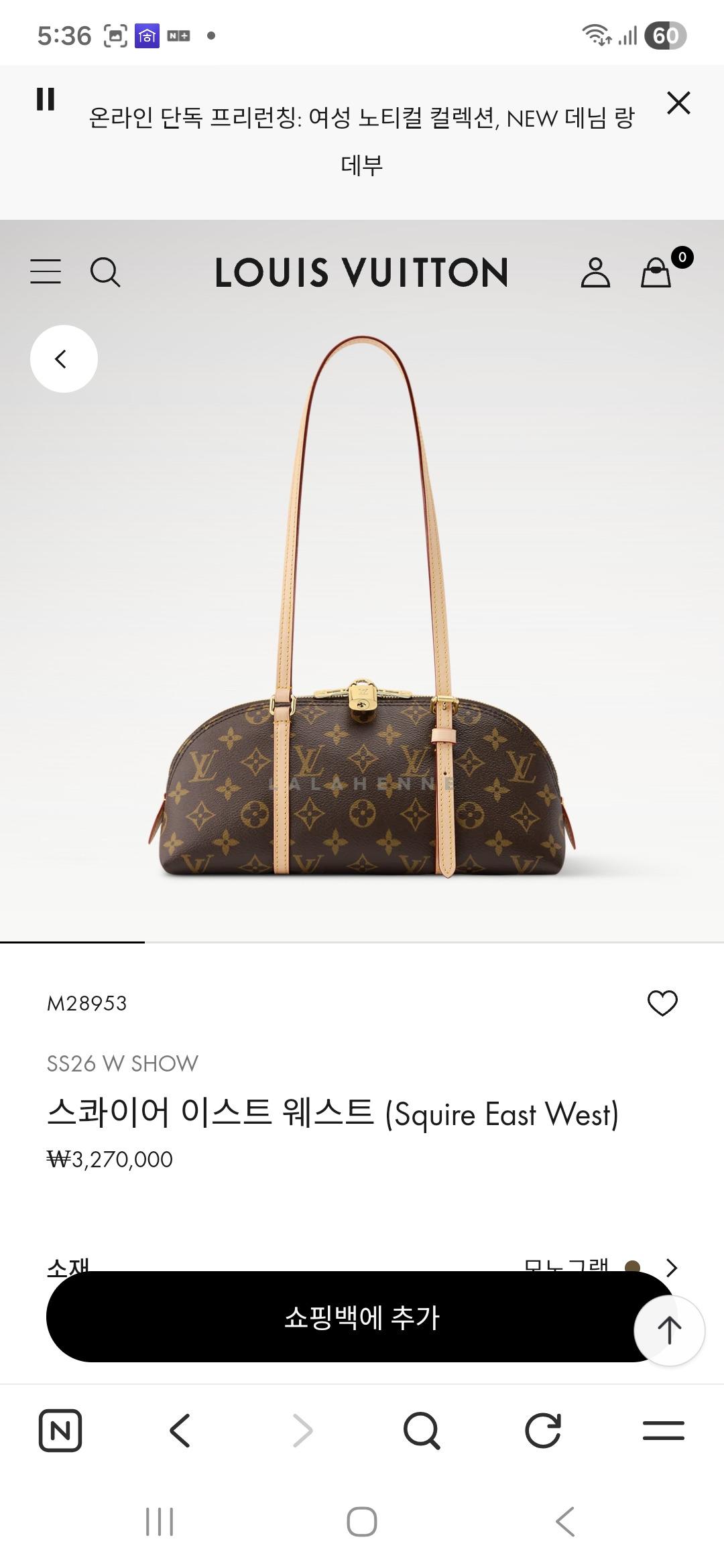Reload the current page

point(542,1431)
